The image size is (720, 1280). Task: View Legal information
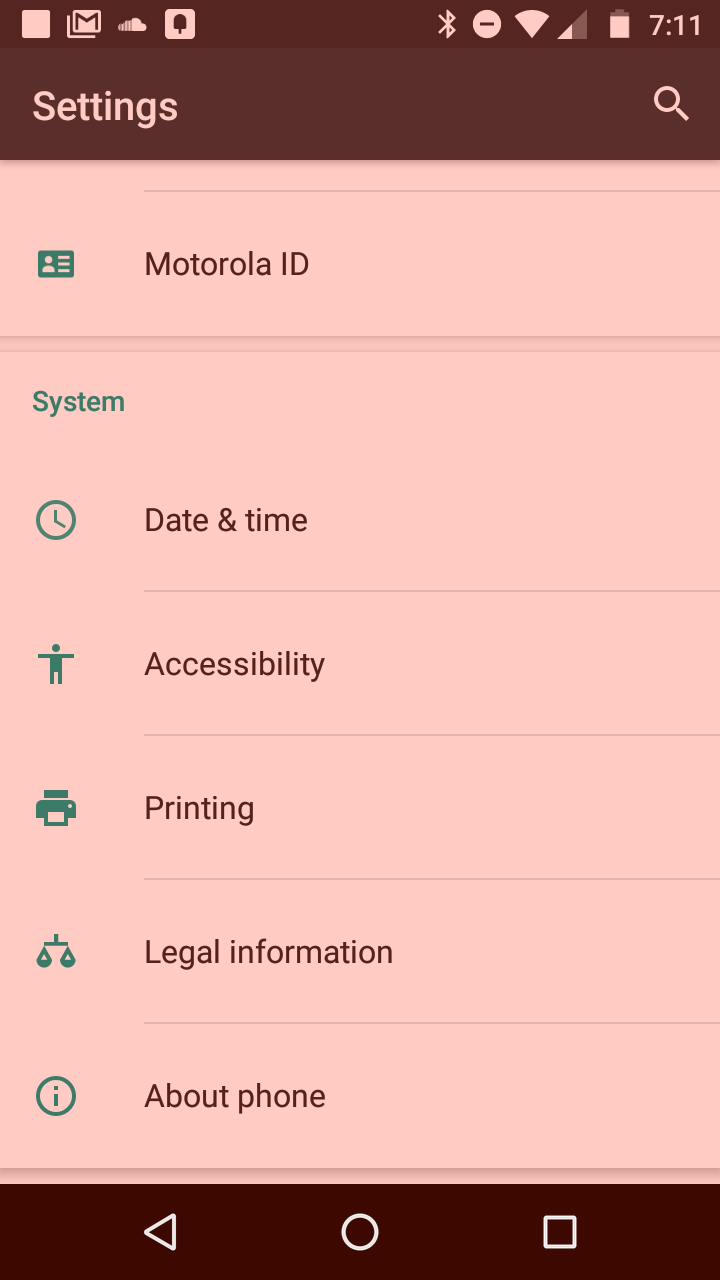[x=360, y=952]
